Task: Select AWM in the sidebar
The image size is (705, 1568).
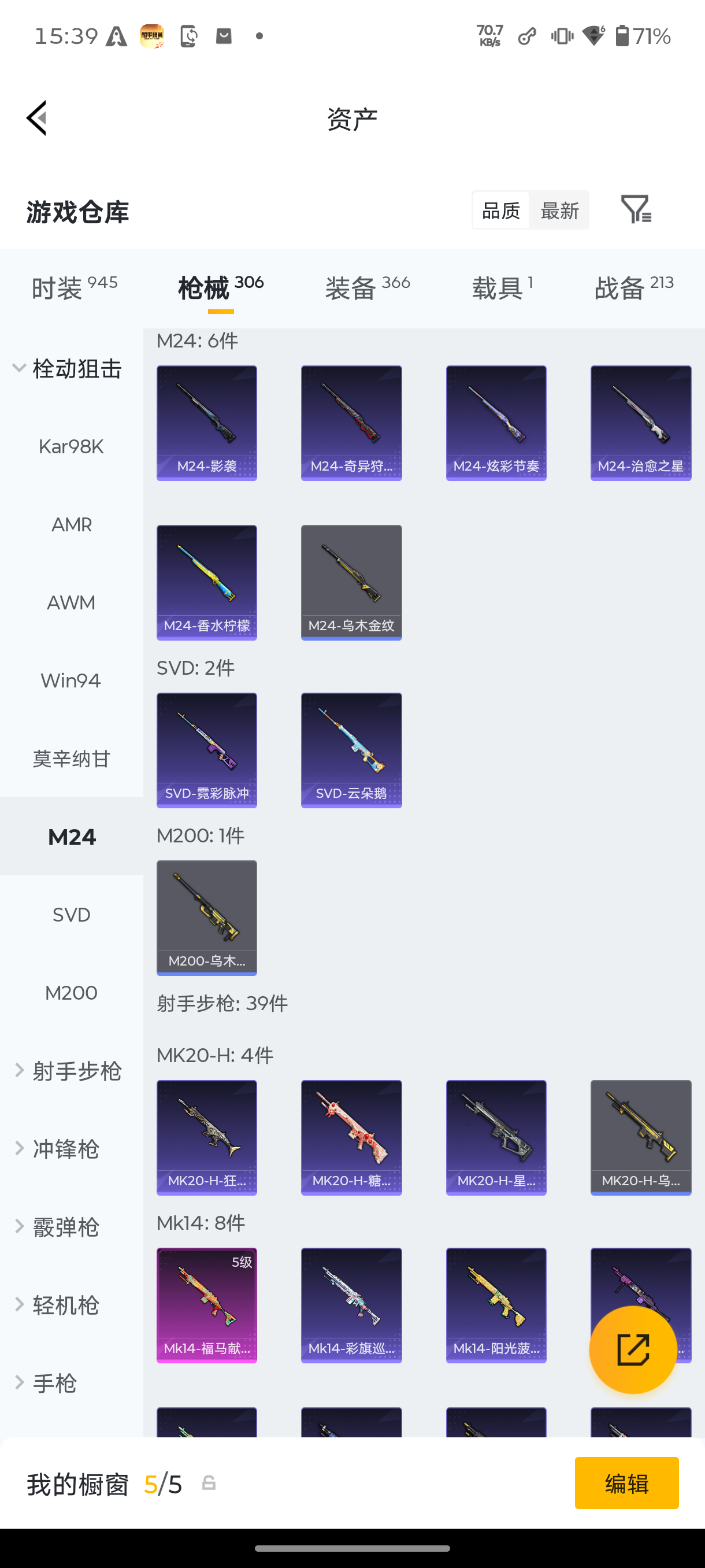Action: (x=71, y=602)
